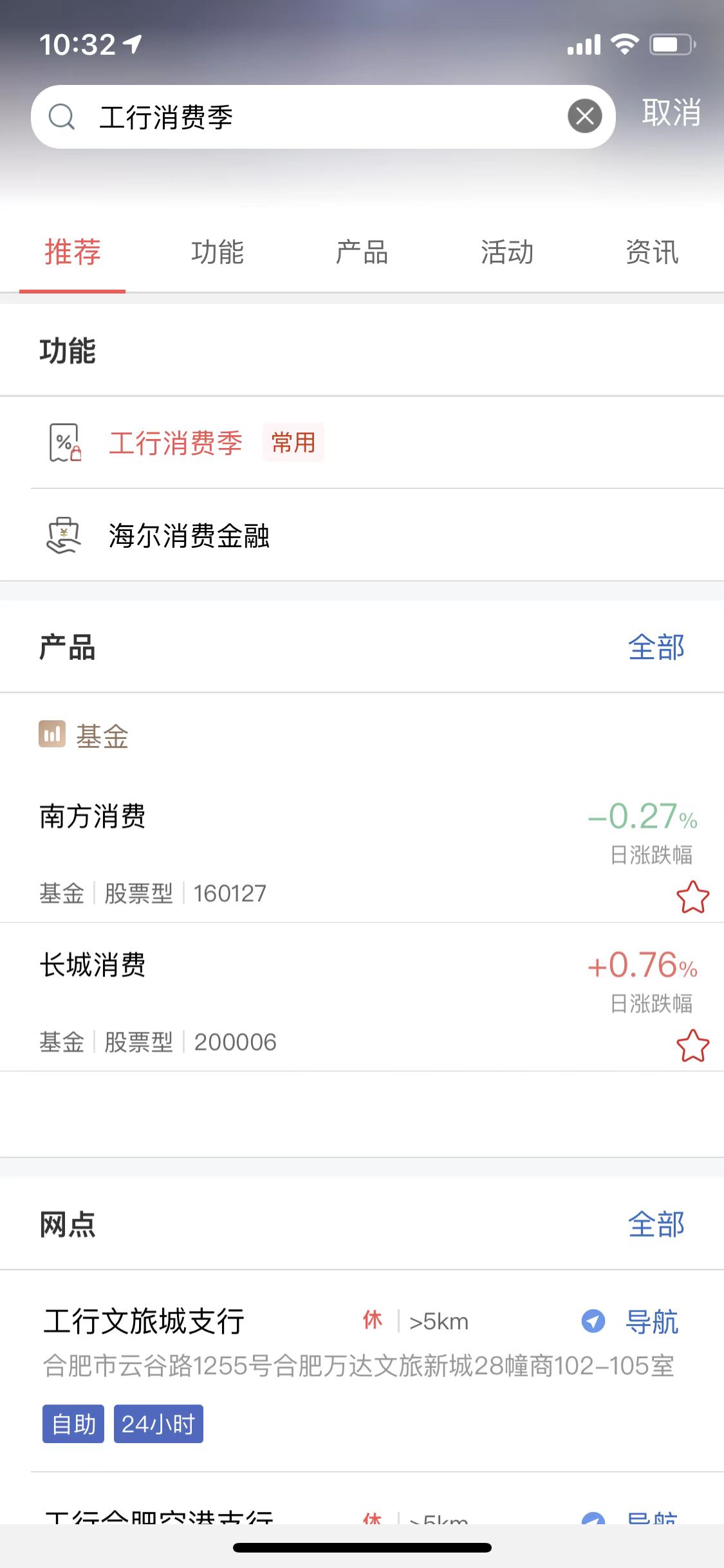Screen dimensions: 724x1568
Task: Switch to the 活动 tab
Action: [507, 252]
